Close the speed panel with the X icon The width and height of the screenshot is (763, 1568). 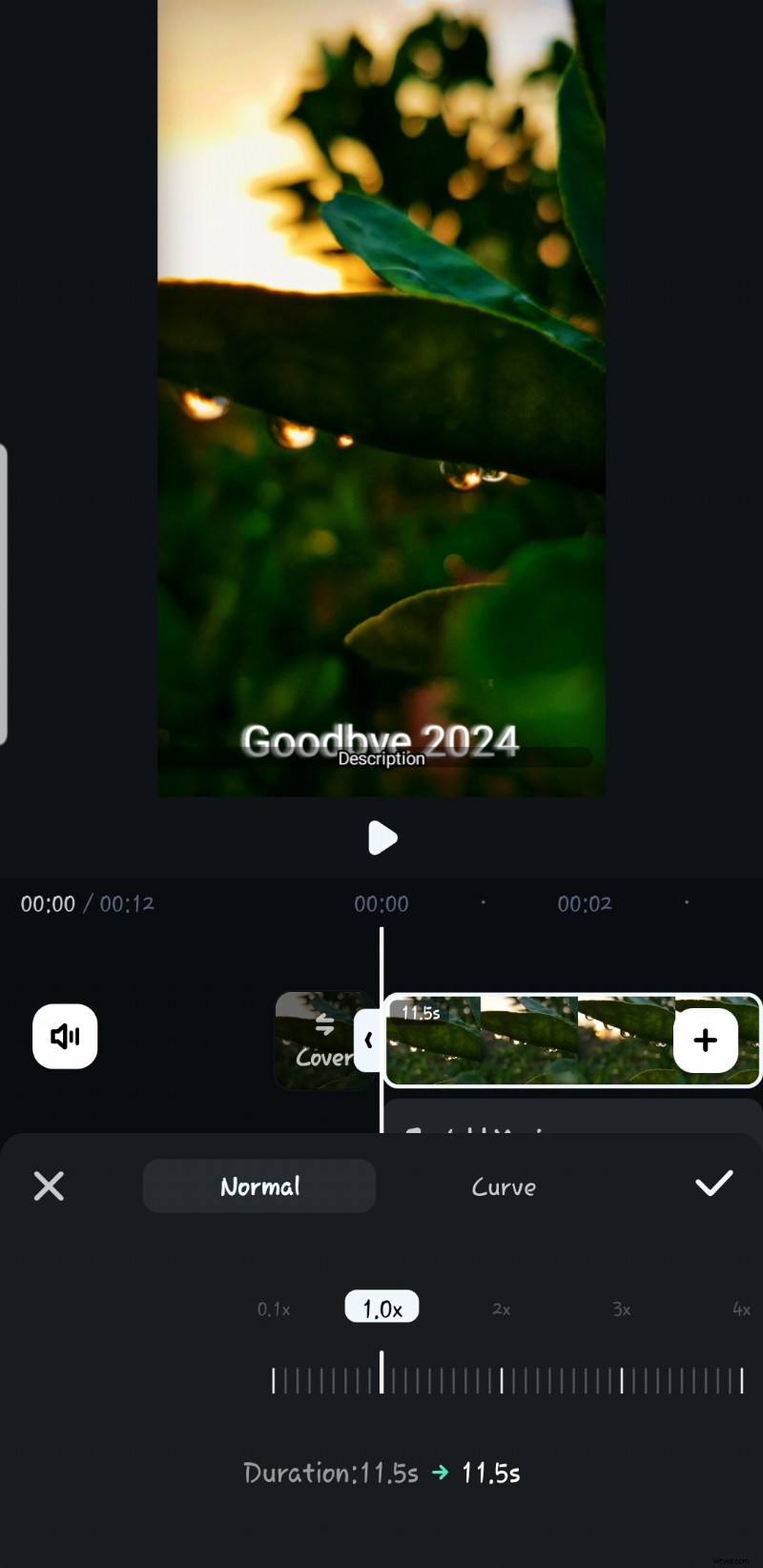click(x=48, y=1186)
